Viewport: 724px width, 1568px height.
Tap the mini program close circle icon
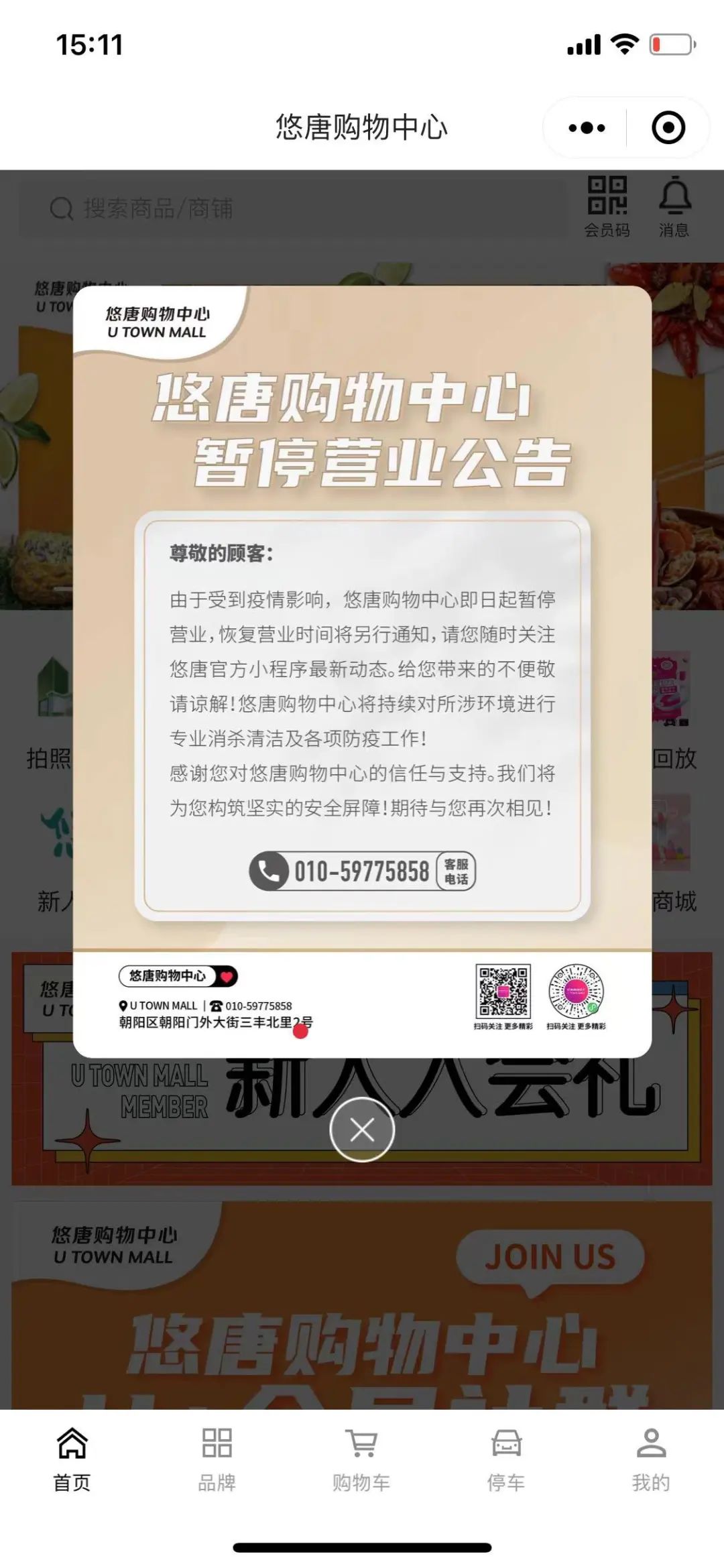point(668,128)
